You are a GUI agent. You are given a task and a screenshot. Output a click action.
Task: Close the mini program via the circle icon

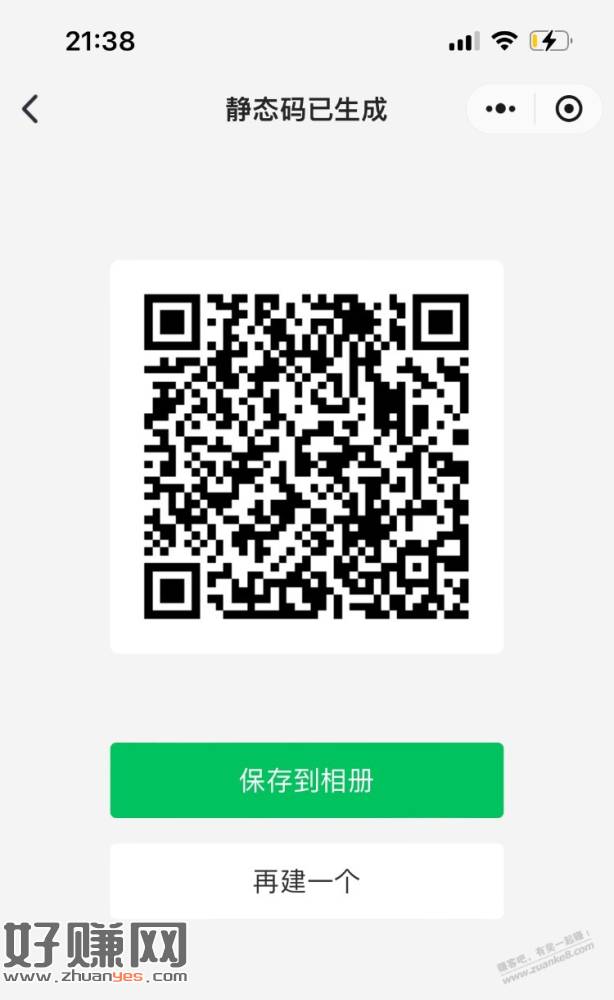[568, 109]
